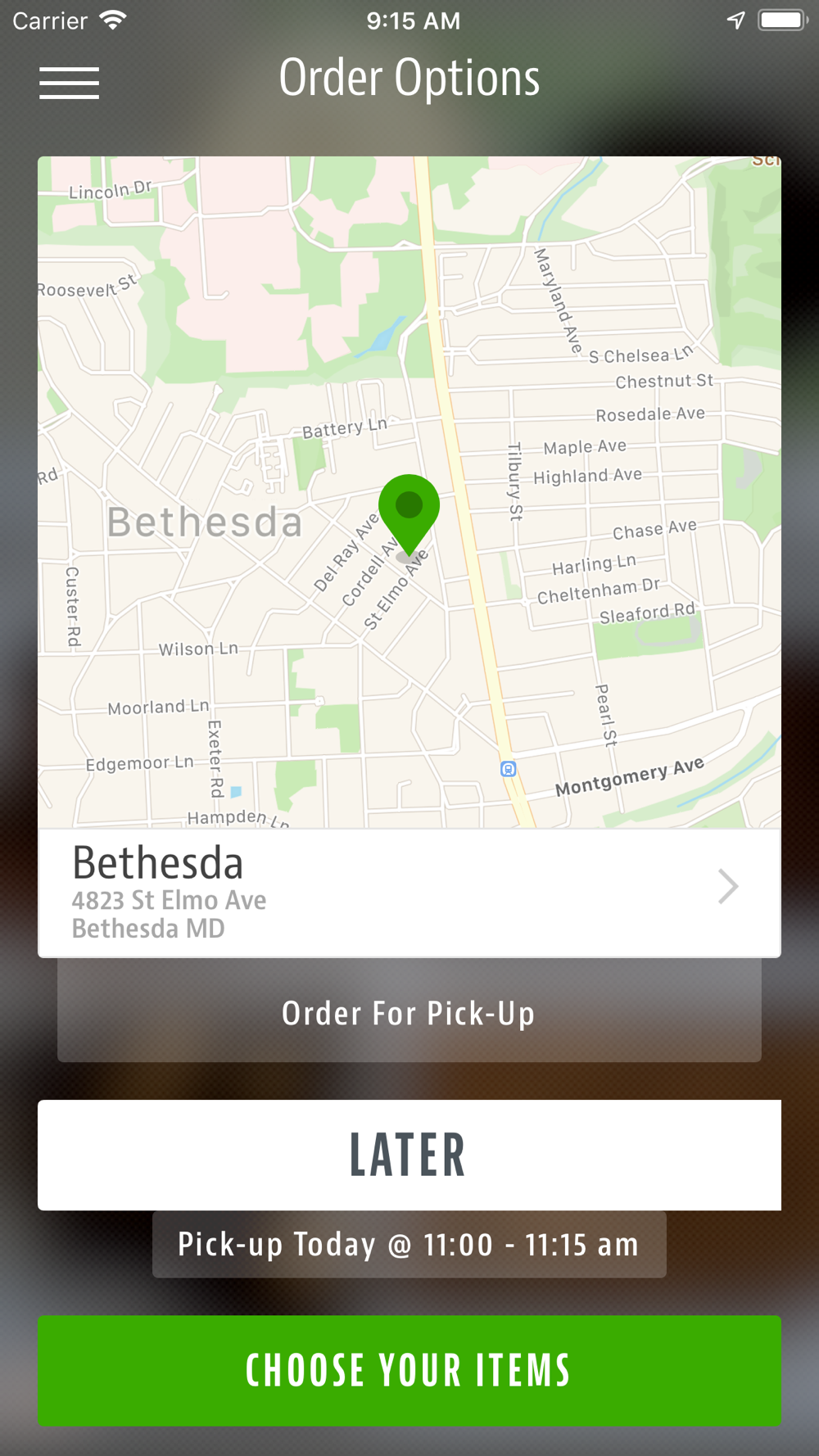Change the pick-up time slot
This screenshot has width=819, height=1456.
coord(409,1244)
